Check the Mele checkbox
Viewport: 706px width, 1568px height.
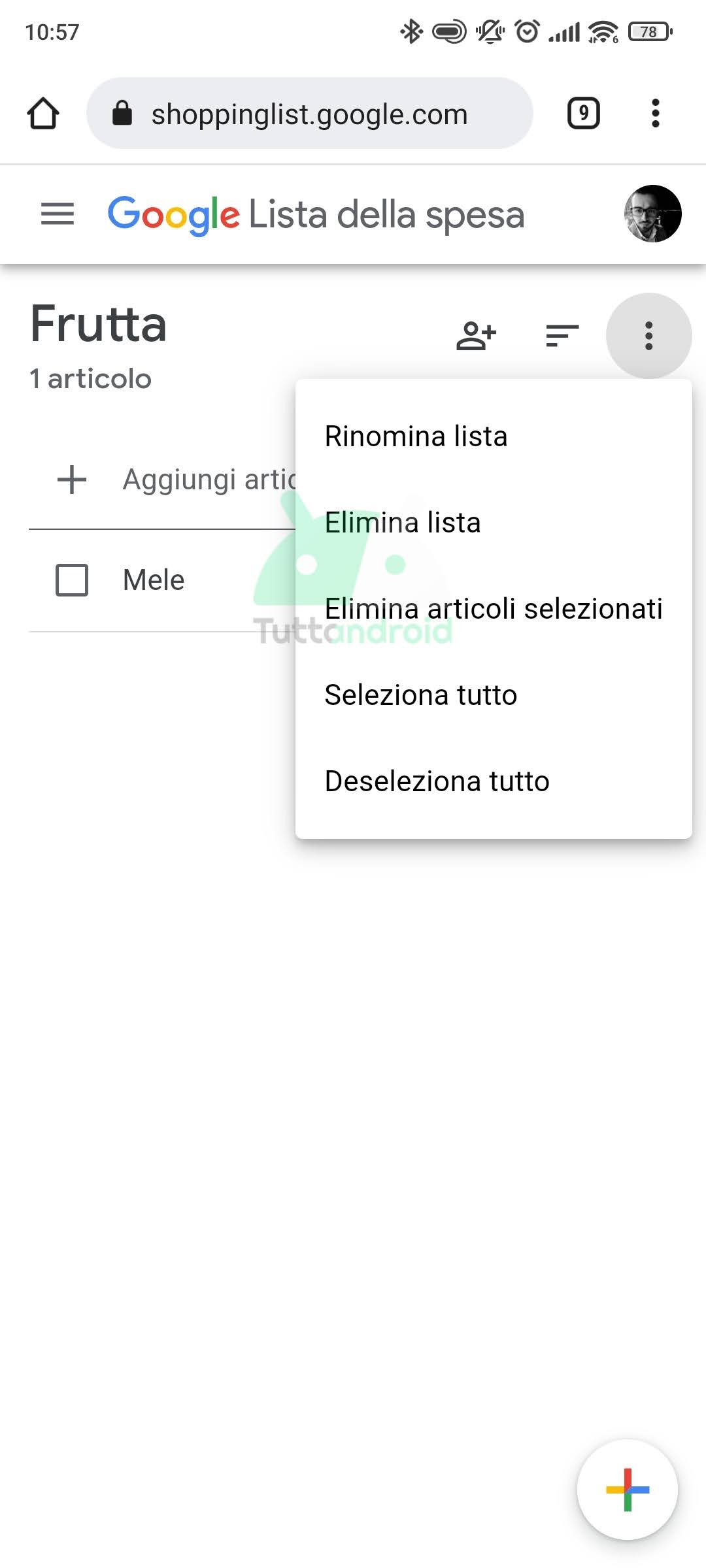point(72,580)
